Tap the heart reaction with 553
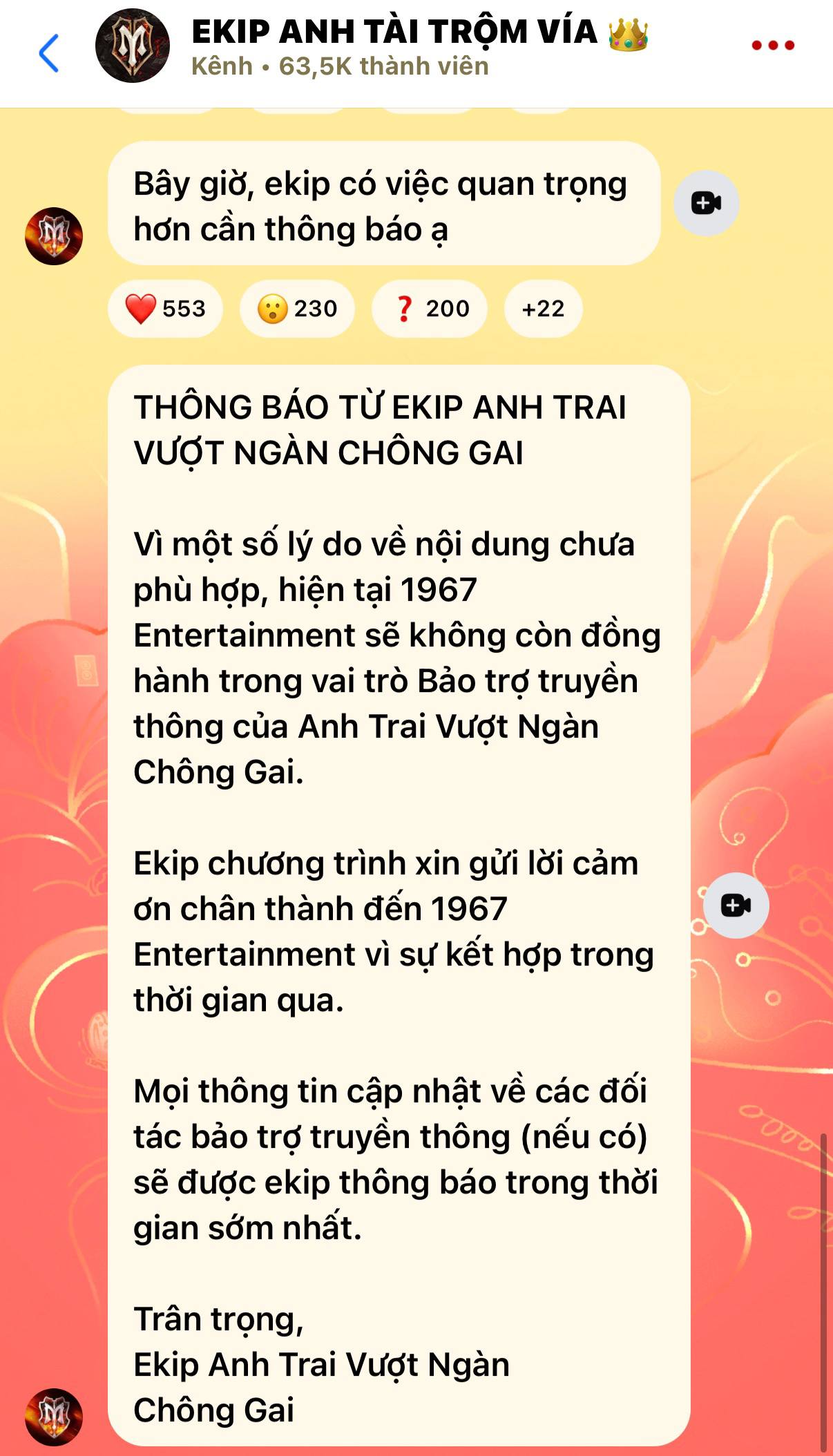Viewport: 833px width, 1456px height. 165,309
